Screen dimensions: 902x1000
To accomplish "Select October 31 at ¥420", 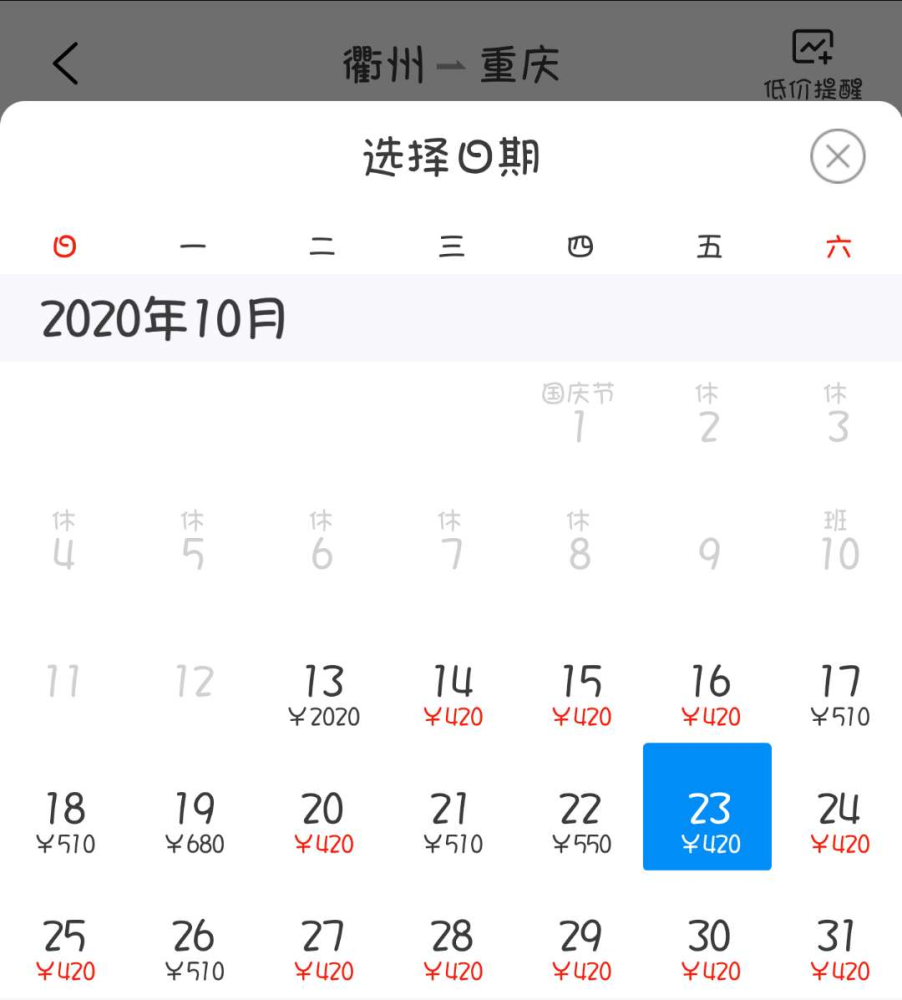I will pos(837,950).
